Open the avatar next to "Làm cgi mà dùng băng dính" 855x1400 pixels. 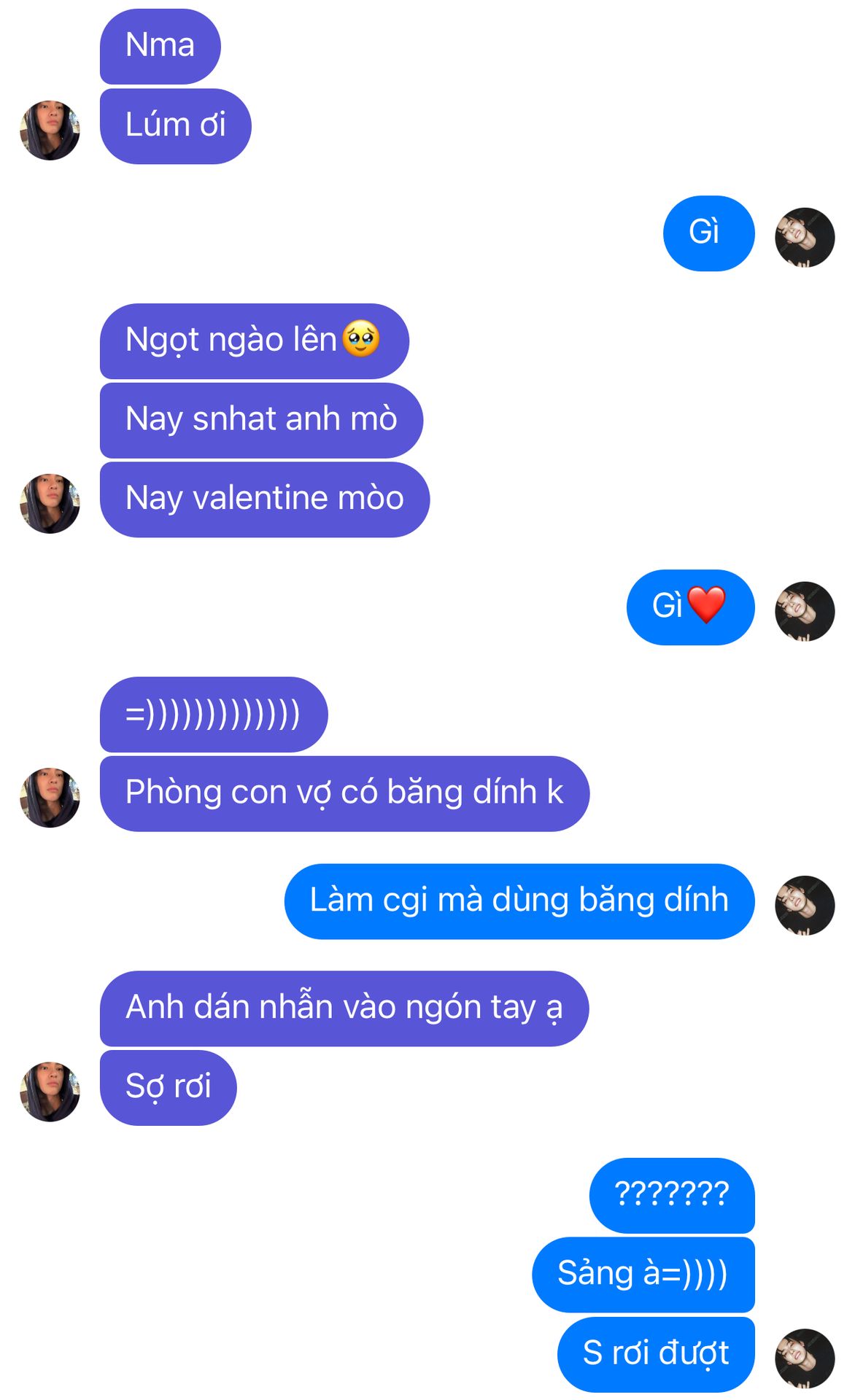[x=805, y=905]
